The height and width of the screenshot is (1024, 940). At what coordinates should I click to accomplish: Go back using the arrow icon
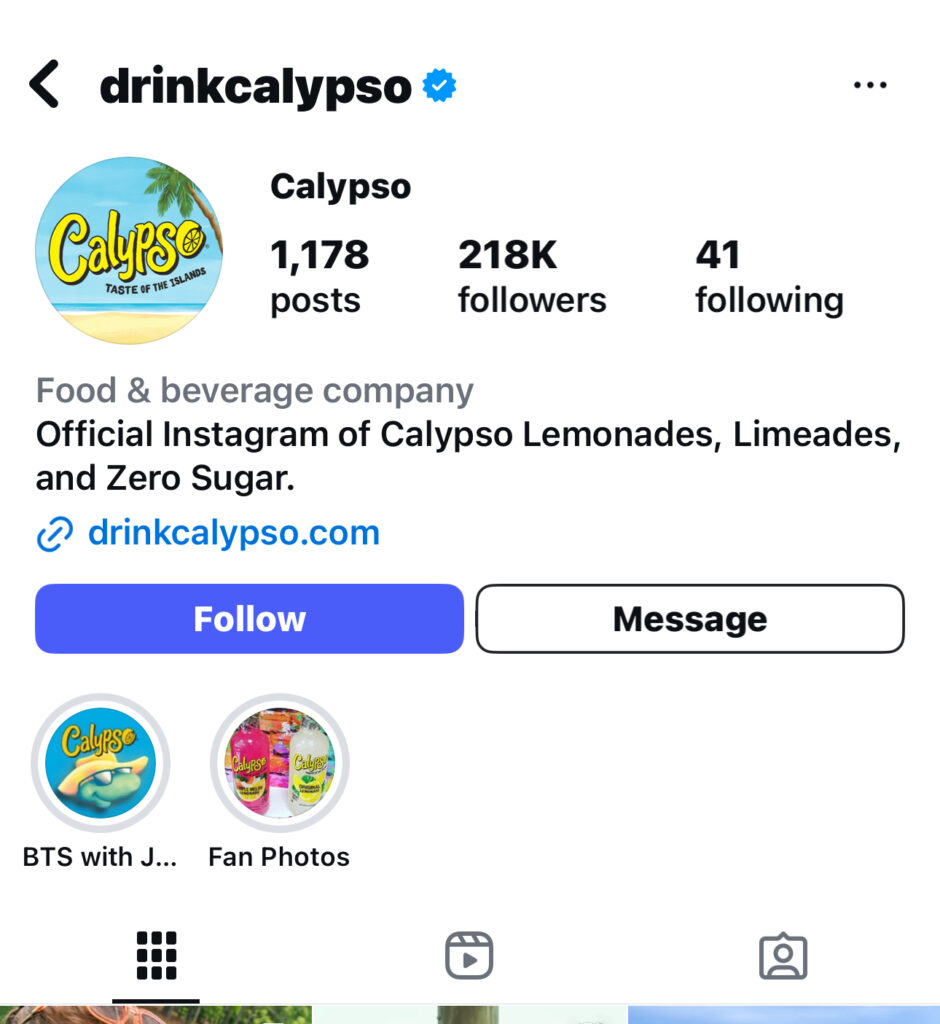[x=45, y=84]
